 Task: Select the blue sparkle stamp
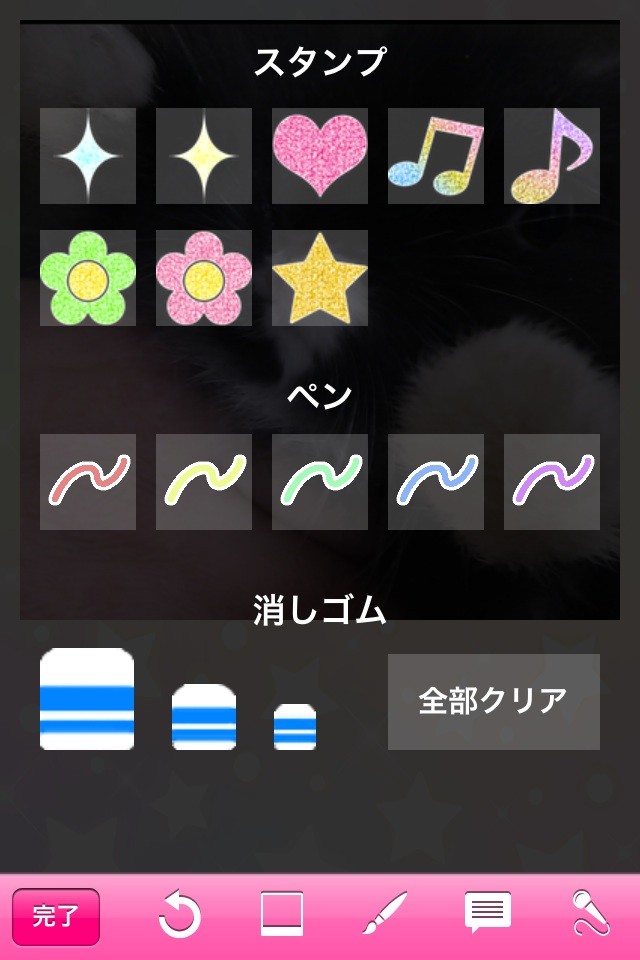tap(88, 156)
